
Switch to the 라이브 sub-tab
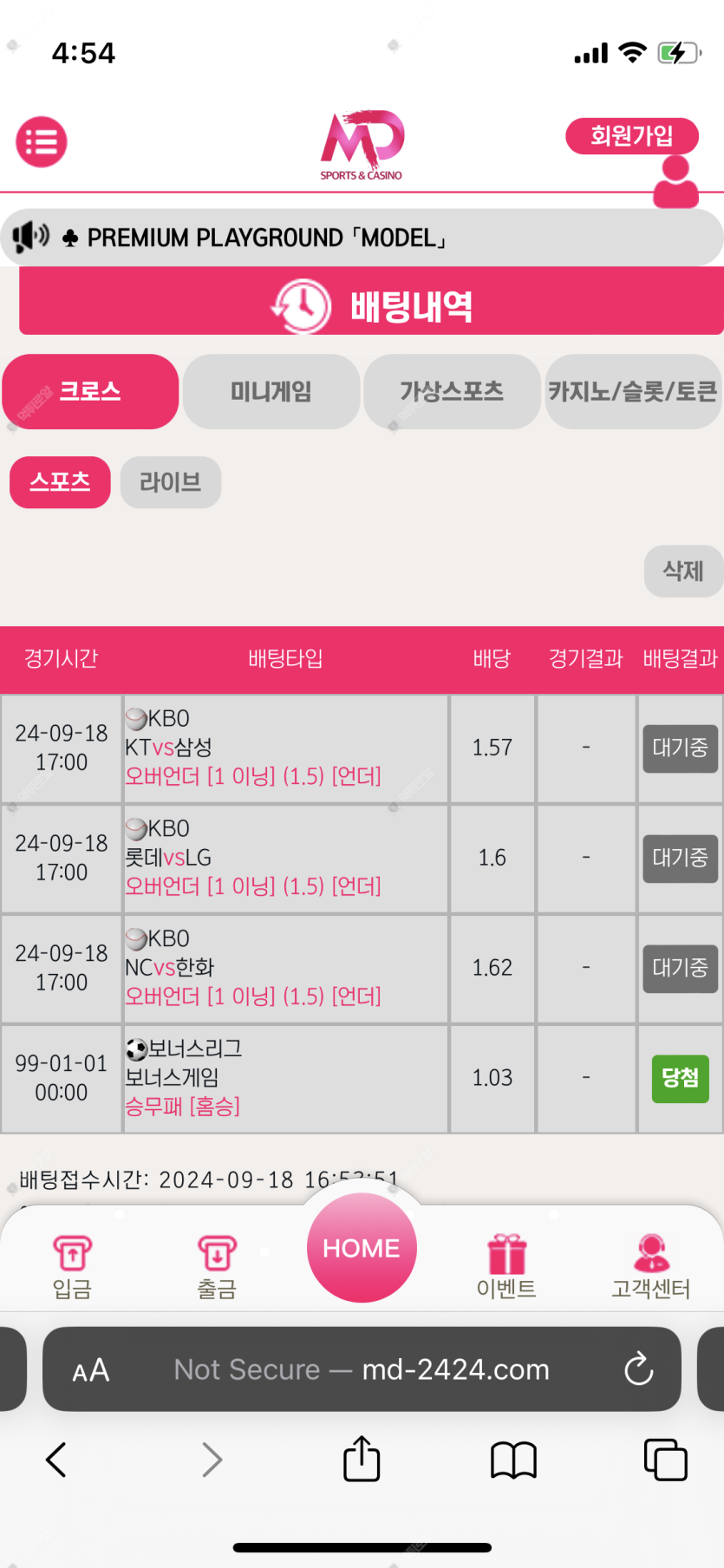click(171, 482)
